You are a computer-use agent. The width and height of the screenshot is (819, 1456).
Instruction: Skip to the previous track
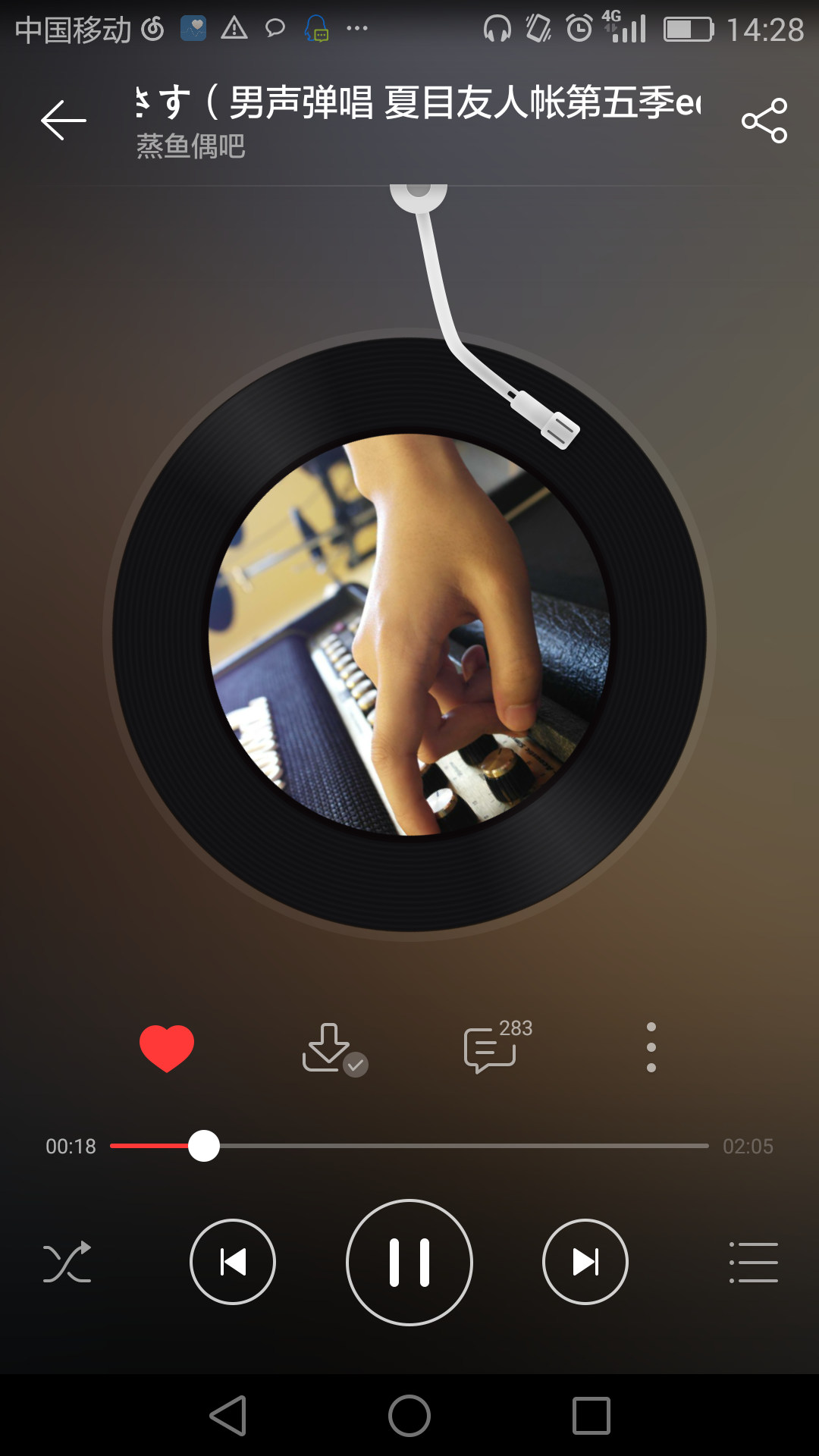[233, 1263]
